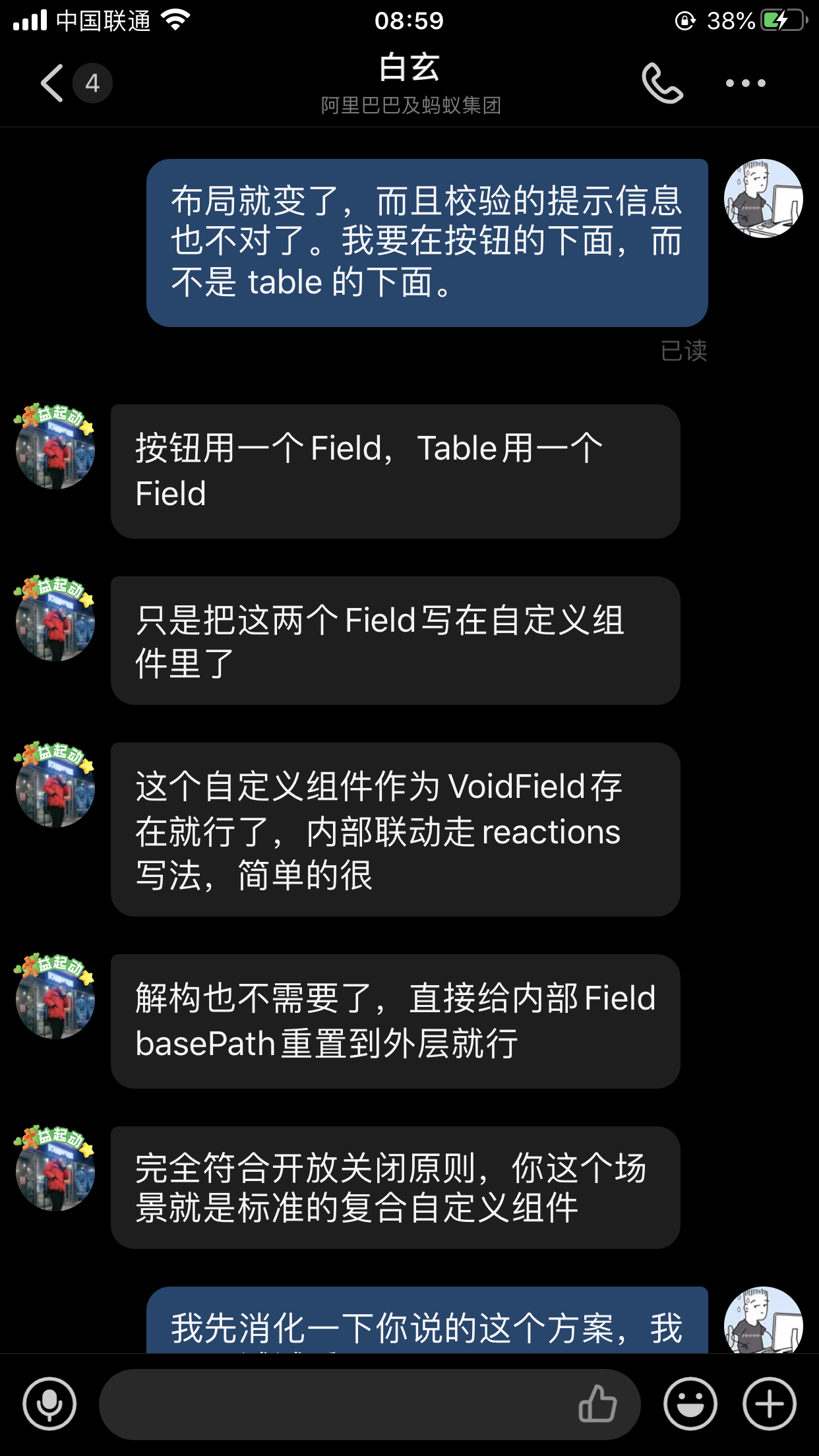Open 白玄's profile from the chat title
The height and width of the screenshot is (1456, 819).
click(x=409, y=68)
